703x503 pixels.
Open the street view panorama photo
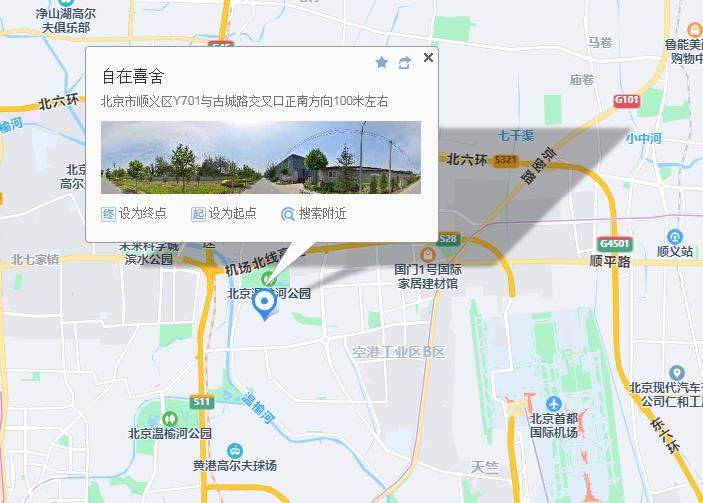tap(260, 157)
